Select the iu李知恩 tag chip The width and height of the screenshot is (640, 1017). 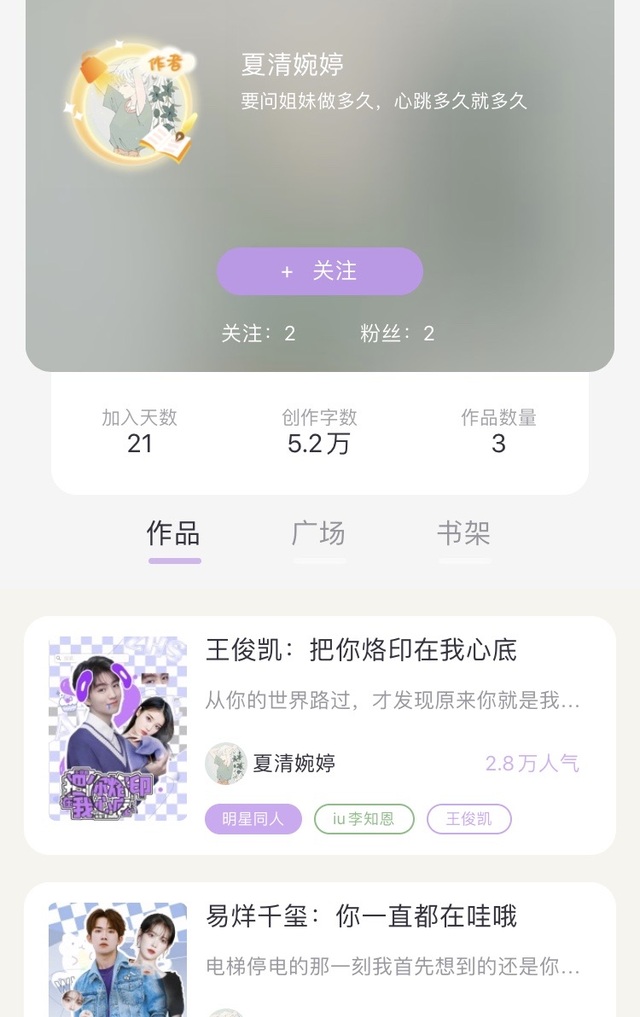pos(363,819)
